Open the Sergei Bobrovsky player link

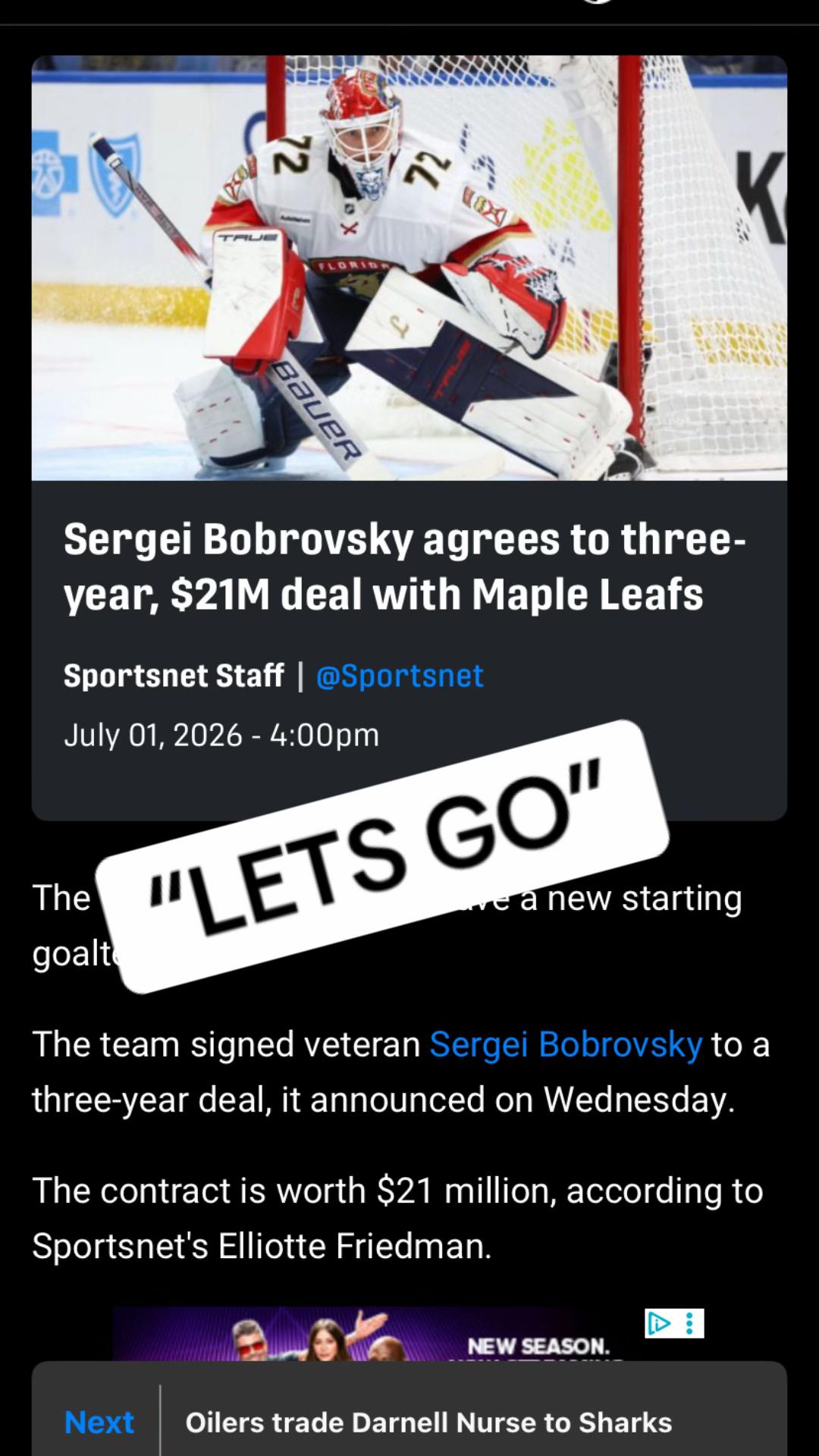[x=566, y=1044]
